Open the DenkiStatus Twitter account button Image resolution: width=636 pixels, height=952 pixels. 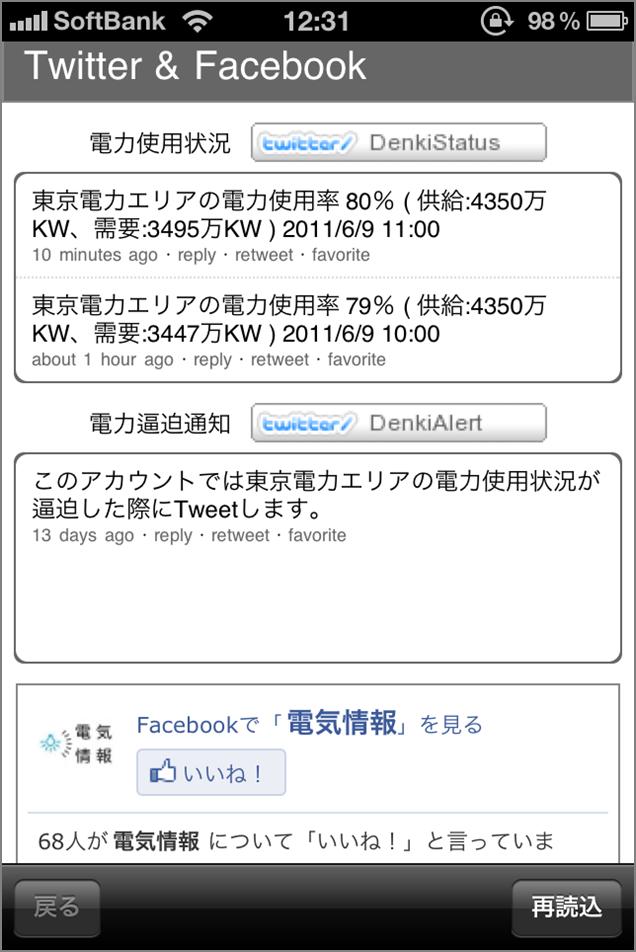tap(398, 143)
